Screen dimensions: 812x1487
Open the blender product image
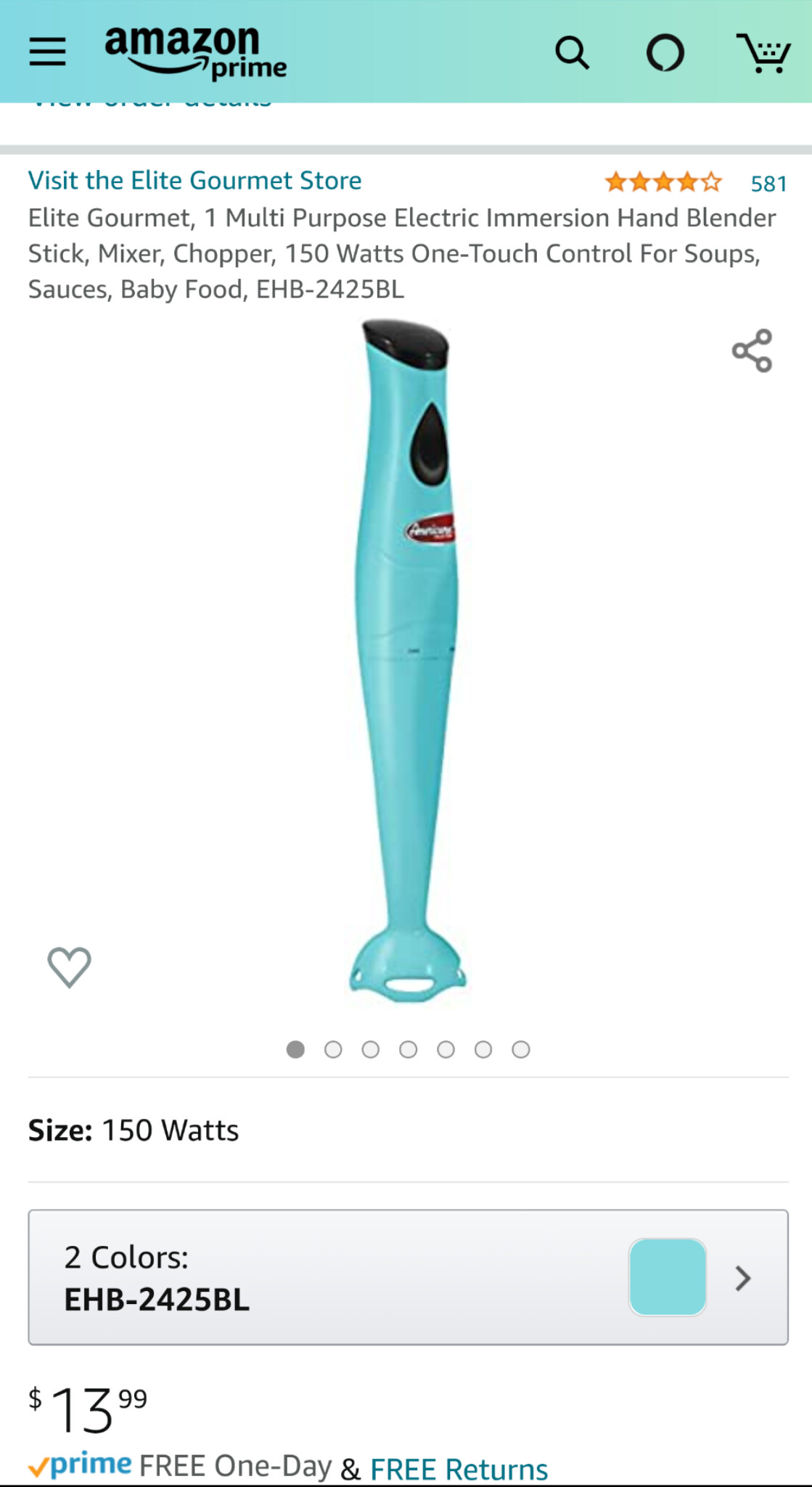pos(407,661)
